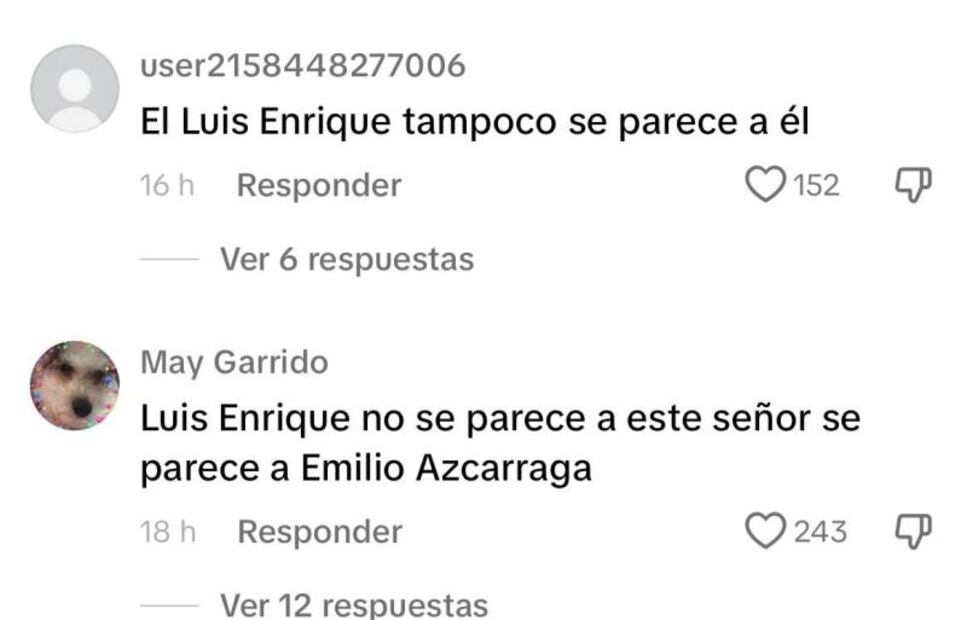This screenshot has width=967, height=620.
Task: Dislike the comment by user2158448277006
Action: click(x=912, y=185)
